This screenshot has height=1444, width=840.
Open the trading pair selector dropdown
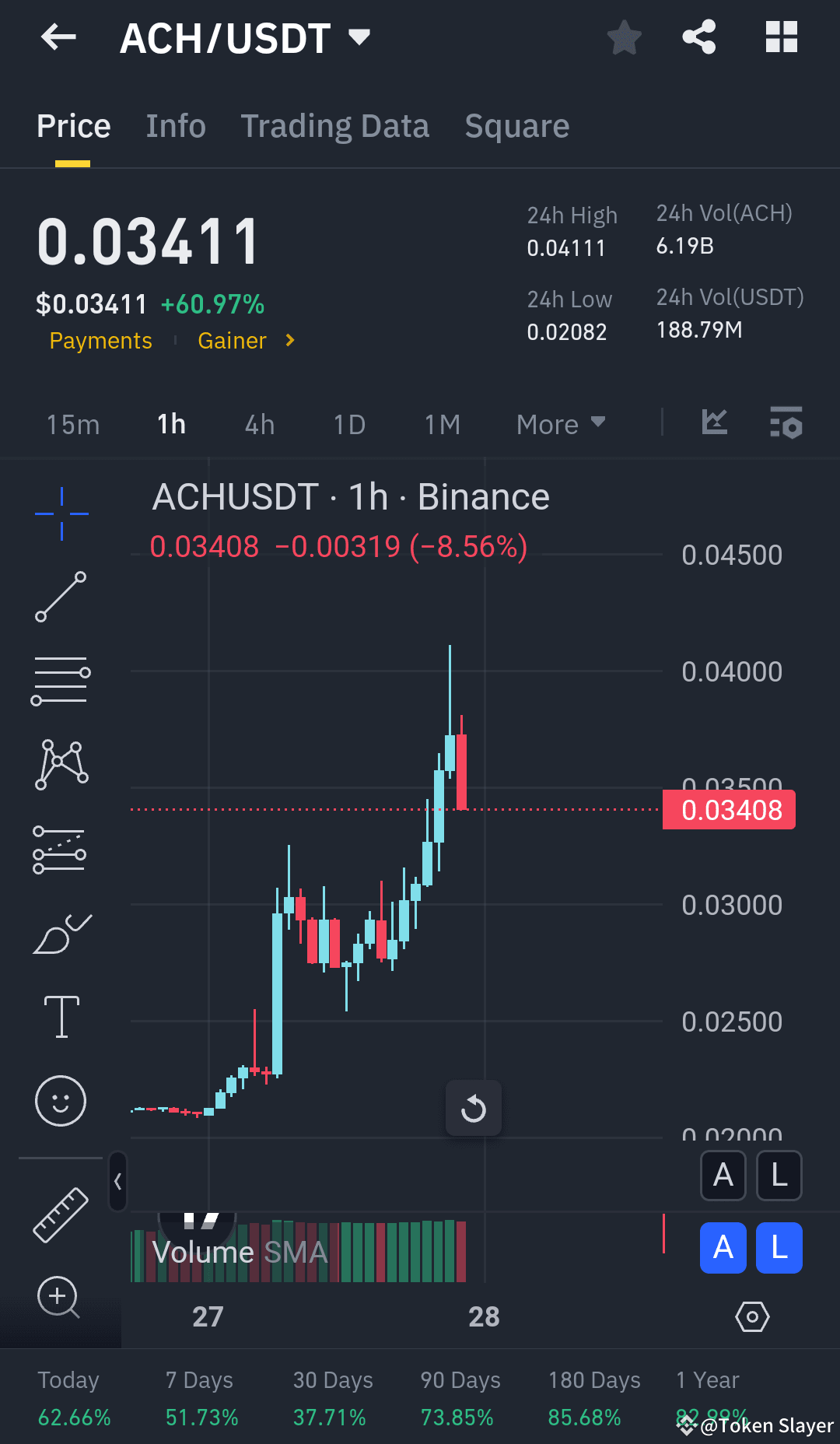pyautogui.click(x=359, y=36)
